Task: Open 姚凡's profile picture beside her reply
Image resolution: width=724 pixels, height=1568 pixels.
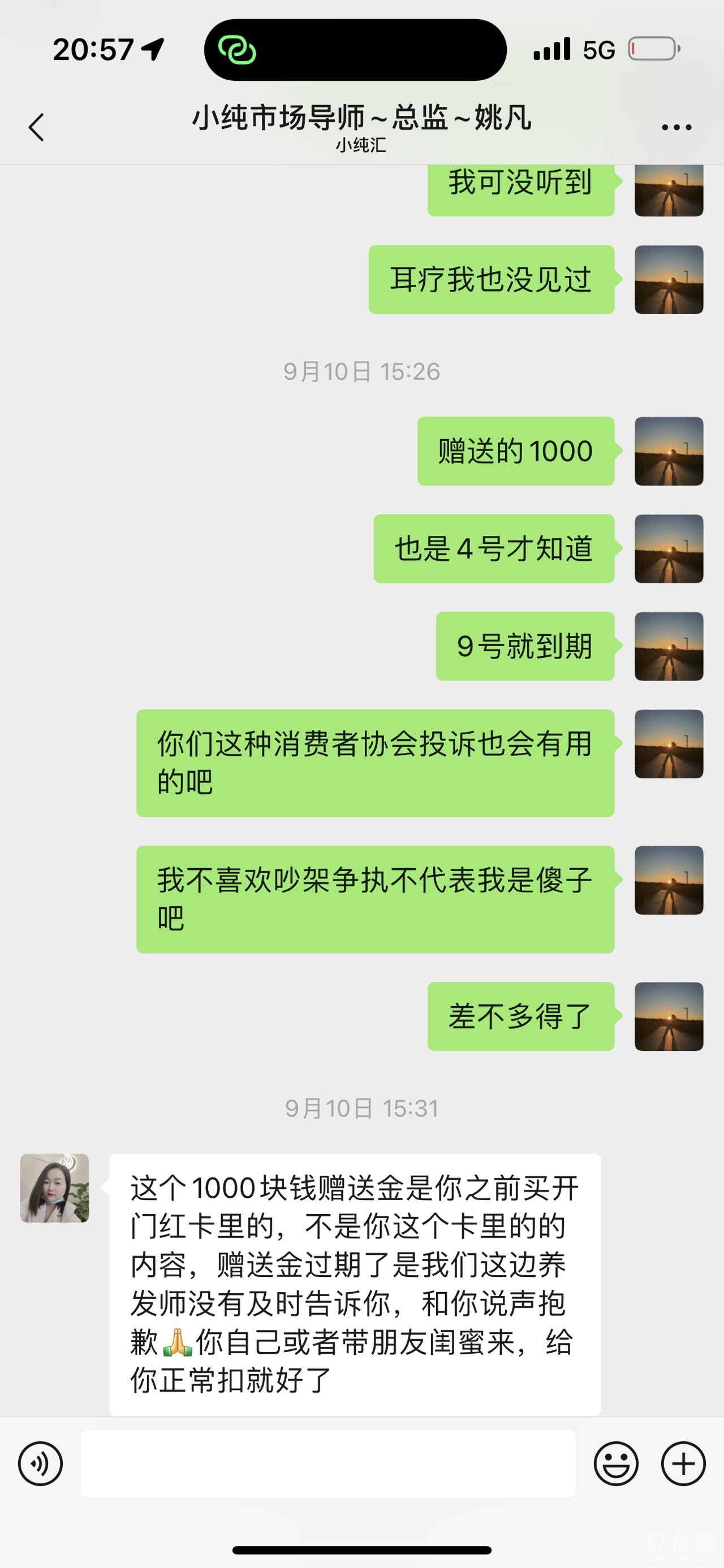Action: (55, 1188)
